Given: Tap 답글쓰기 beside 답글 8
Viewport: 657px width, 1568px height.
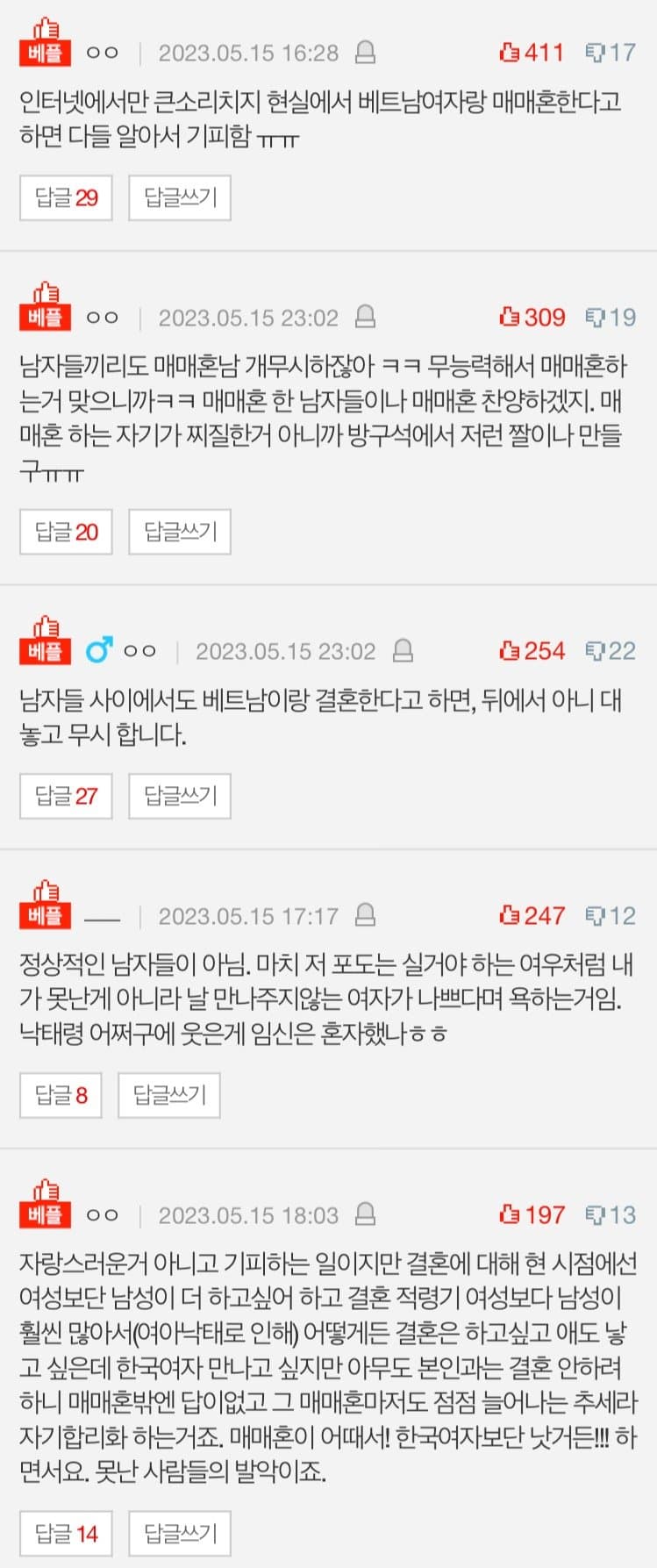Looking at the screenshot, I should [x=168, y=1095].
